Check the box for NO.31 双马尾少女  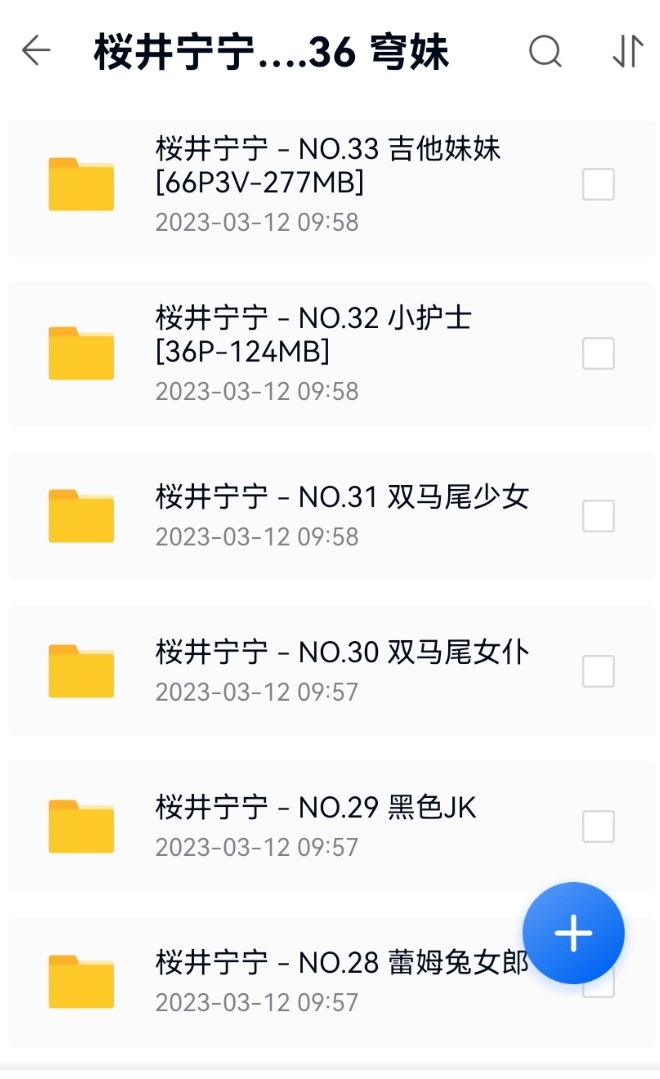pyautogui.click(x=598, y=516)
